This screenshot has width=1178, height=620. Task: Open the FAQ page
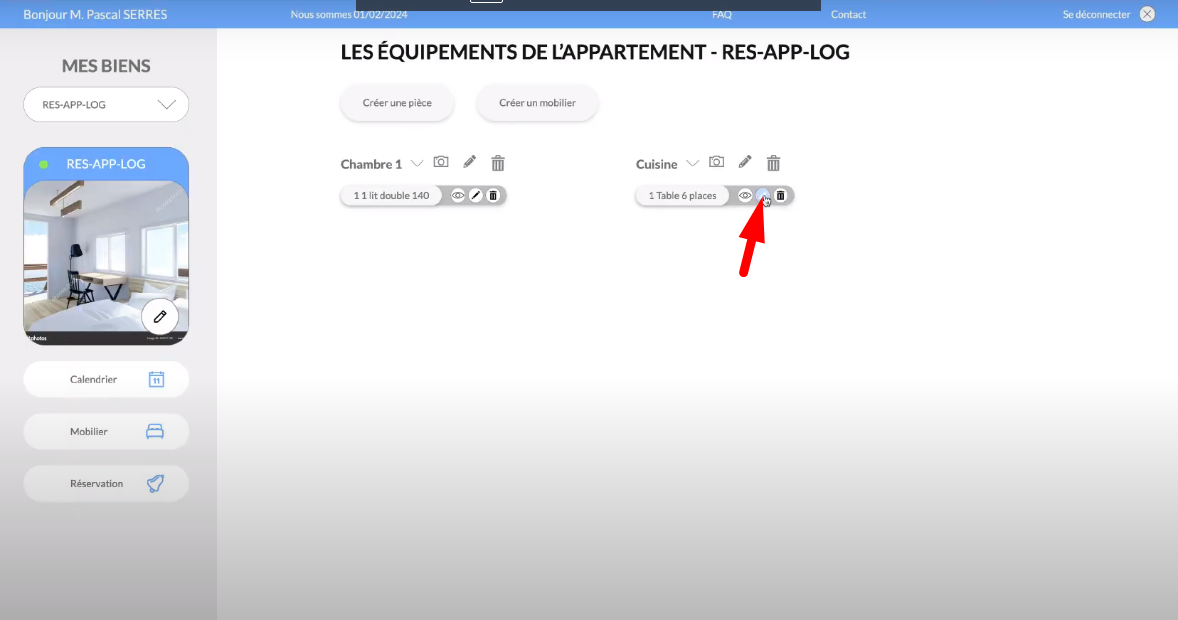click(x=722, y=14)
